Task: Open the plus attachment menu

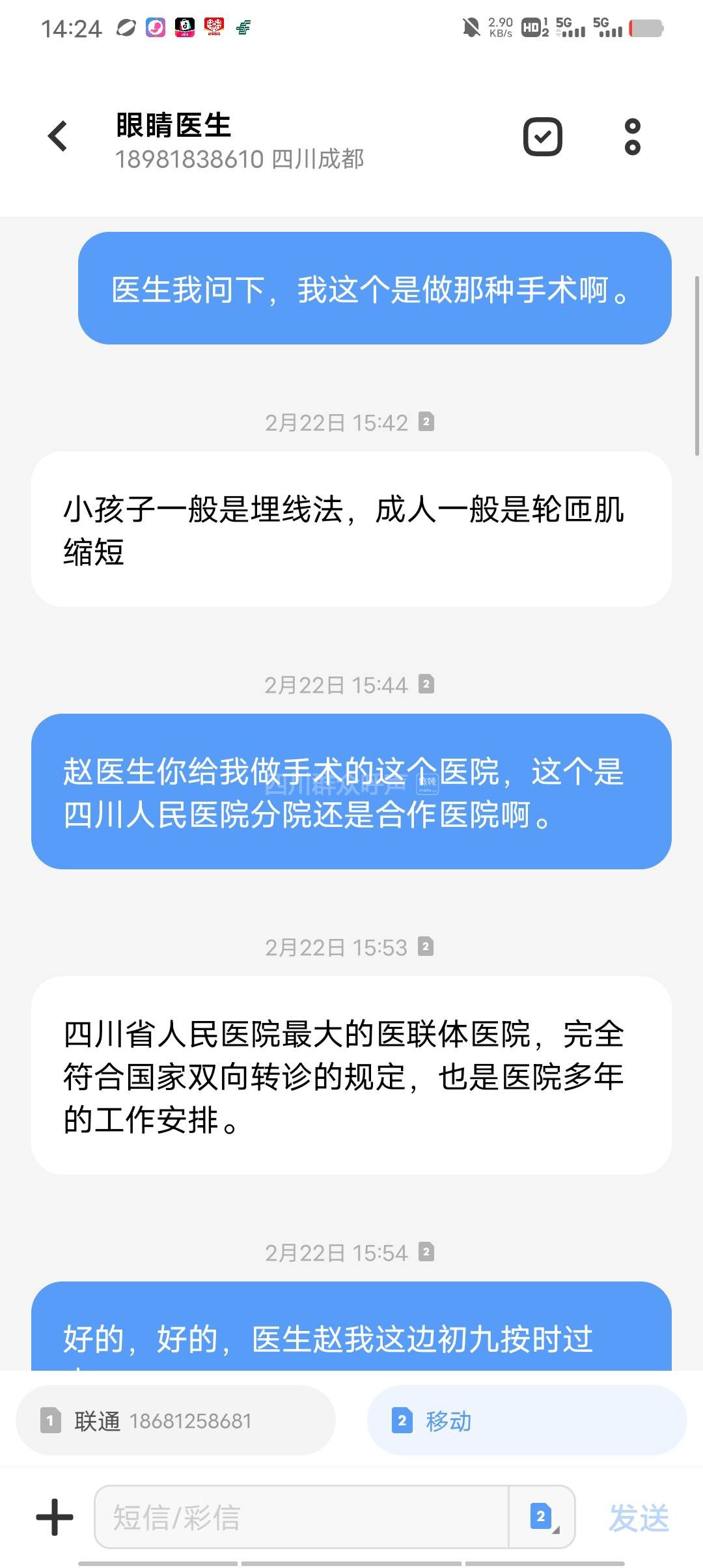Action: coord(55,1517)
